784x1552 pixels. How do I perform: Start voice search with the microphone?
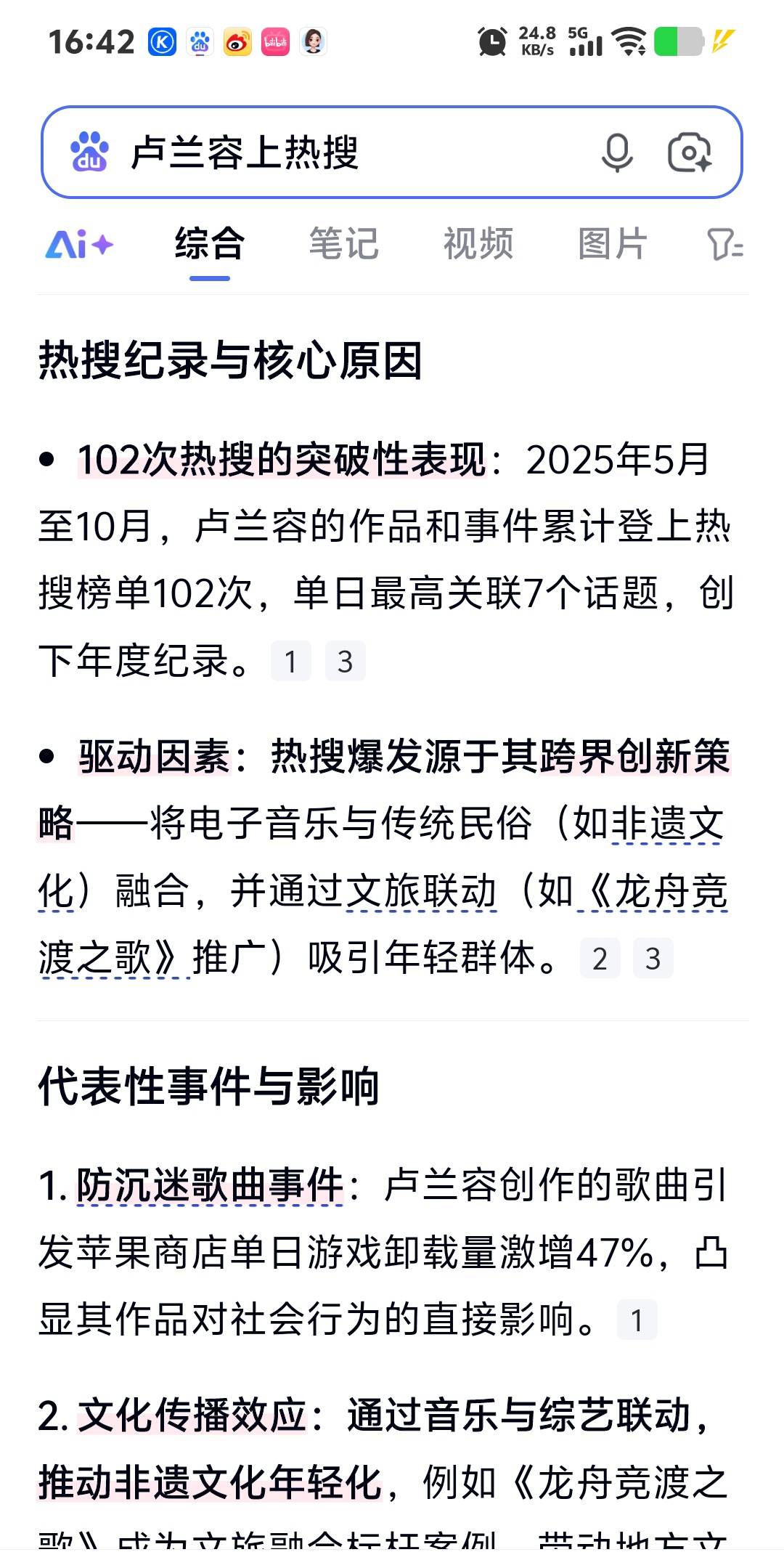[x=617, y=153]
